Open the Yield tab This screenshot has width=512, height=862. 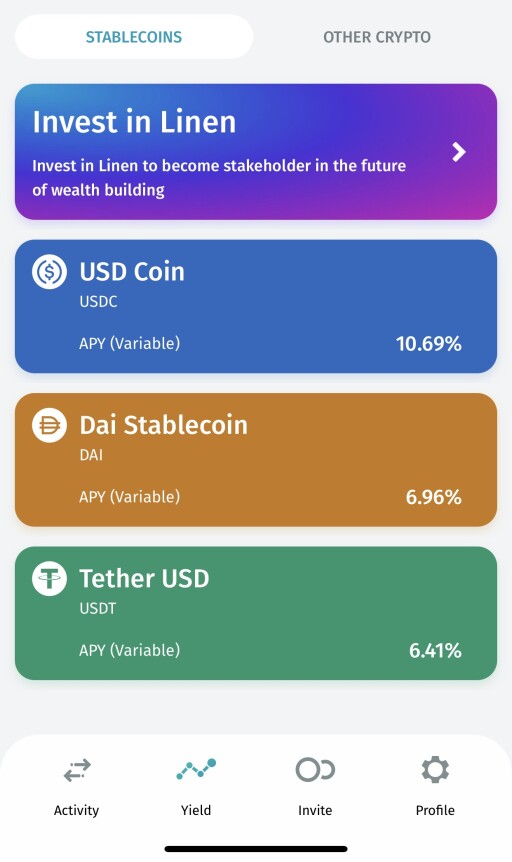click(x=196, y=786)
